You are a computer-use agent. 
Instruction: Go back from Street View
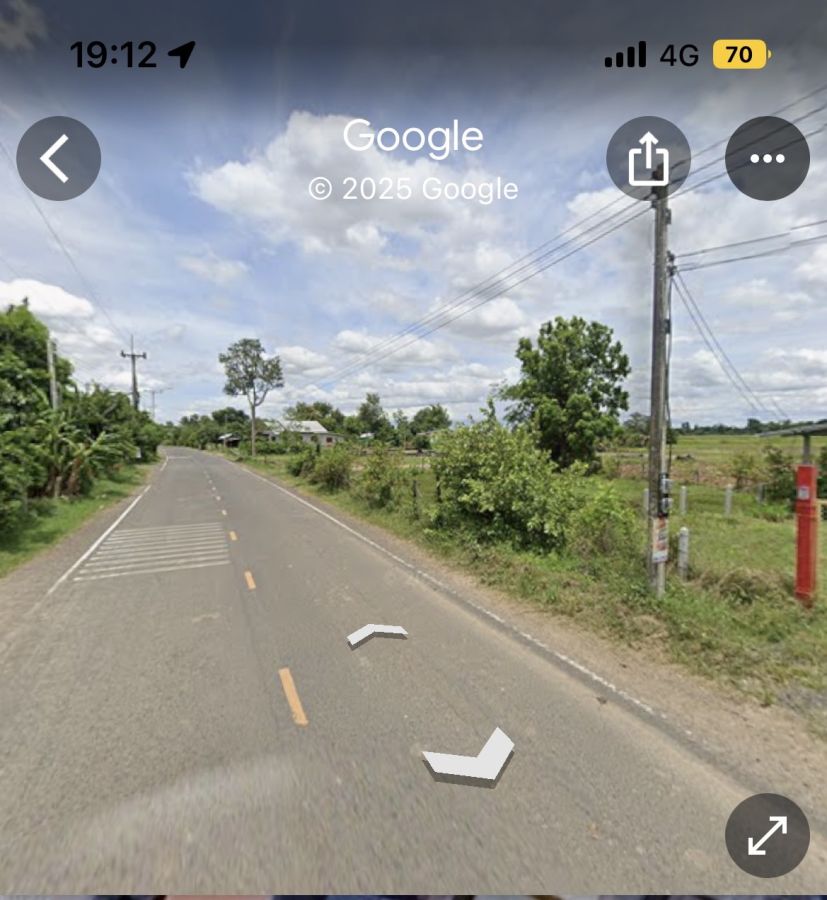coord(58,158)
